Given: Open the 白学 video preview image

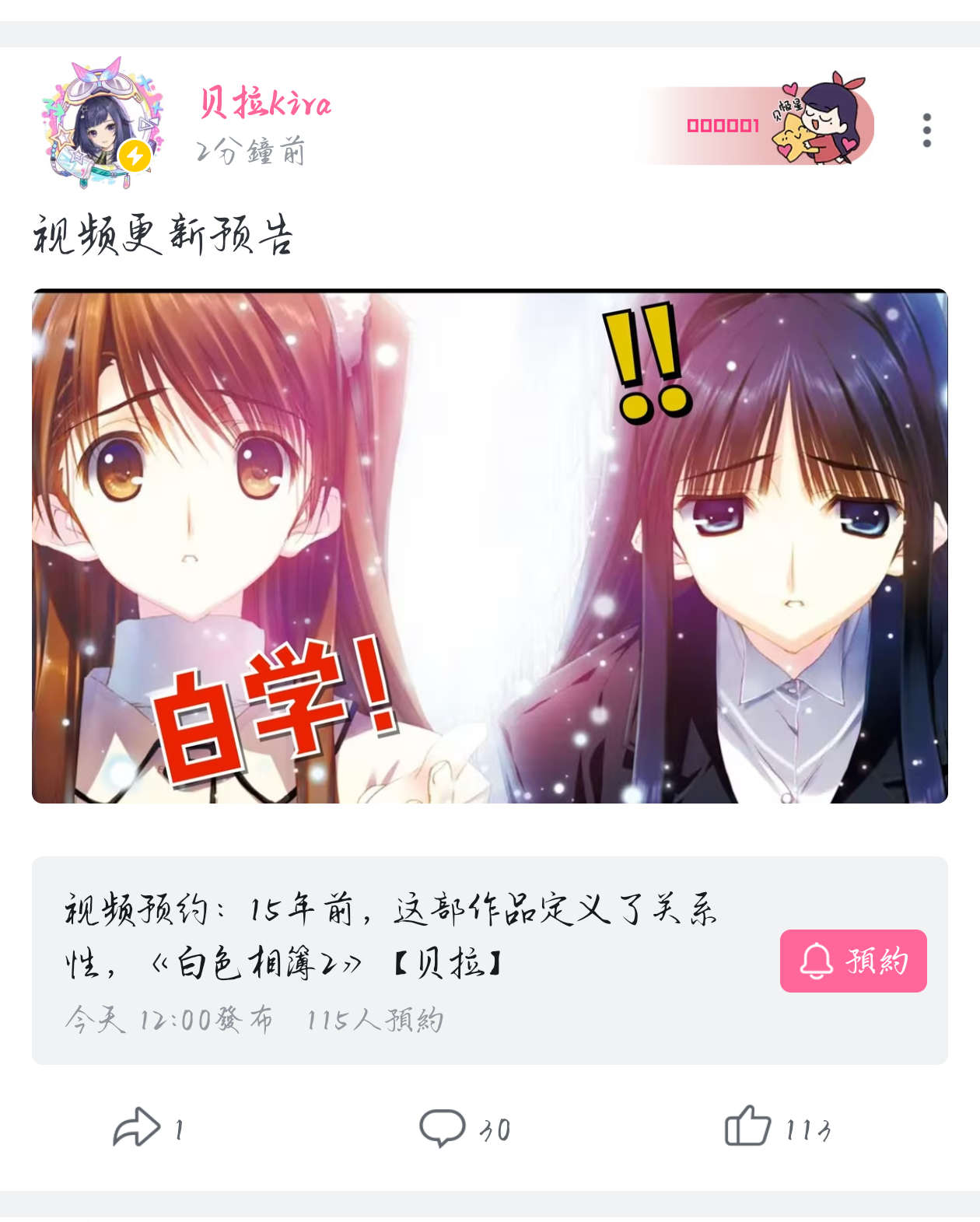Looking at the screenshot, I should 489,546.
